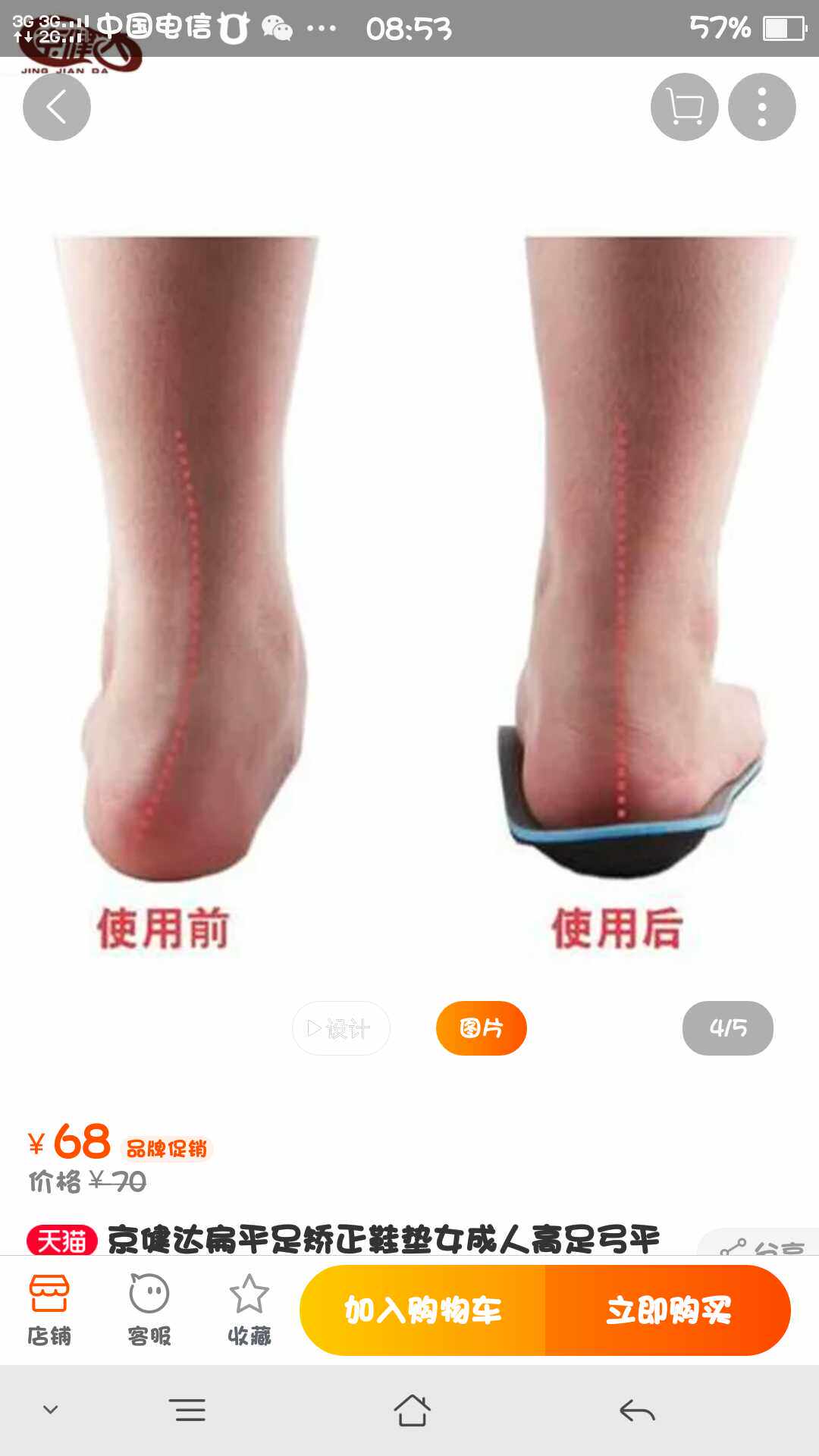Open the before/after product photo
The height and width of the screenshot is (1456, 819).
(x=409, y=576)
